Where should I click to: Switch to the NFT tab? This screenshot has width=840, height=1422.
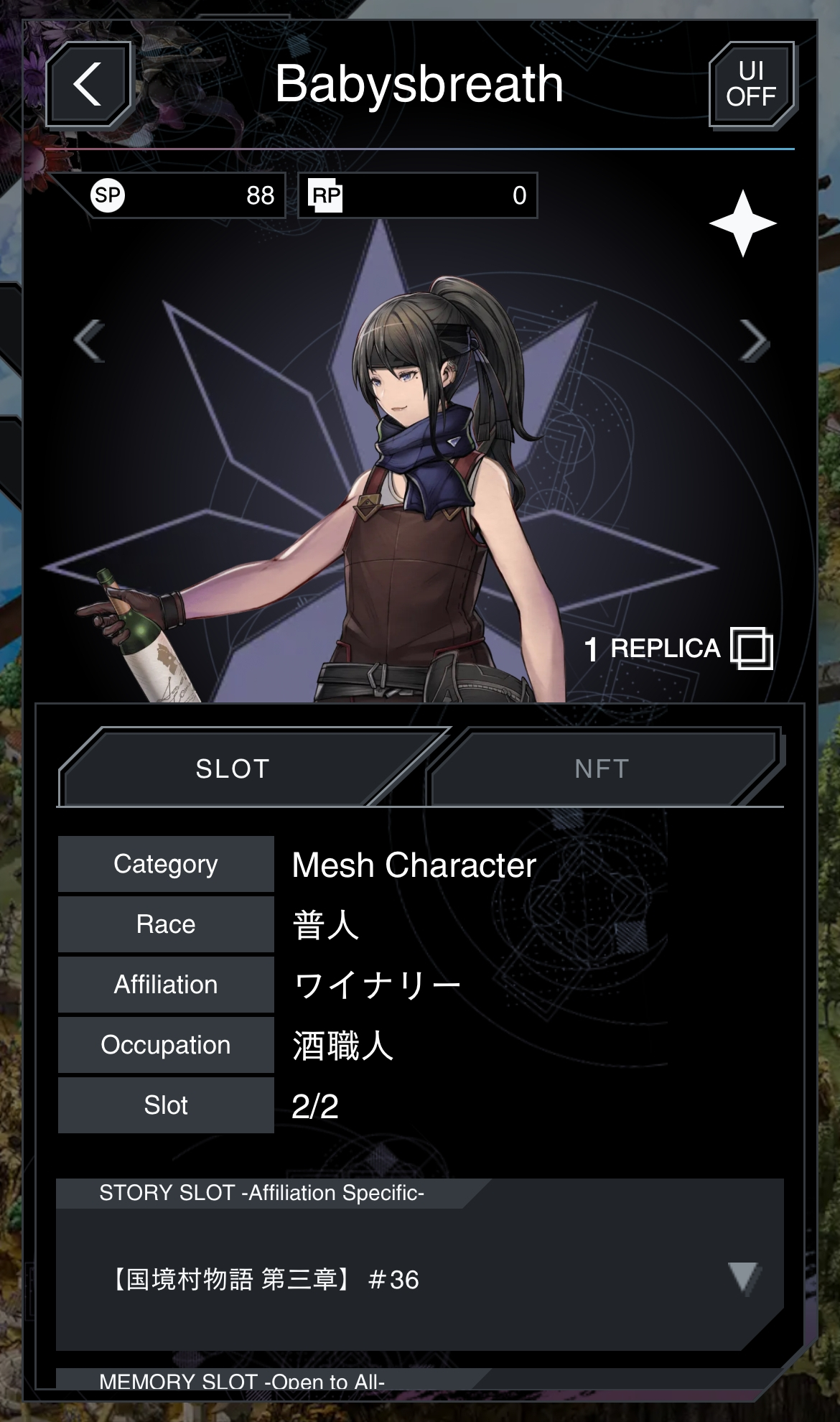602,768
